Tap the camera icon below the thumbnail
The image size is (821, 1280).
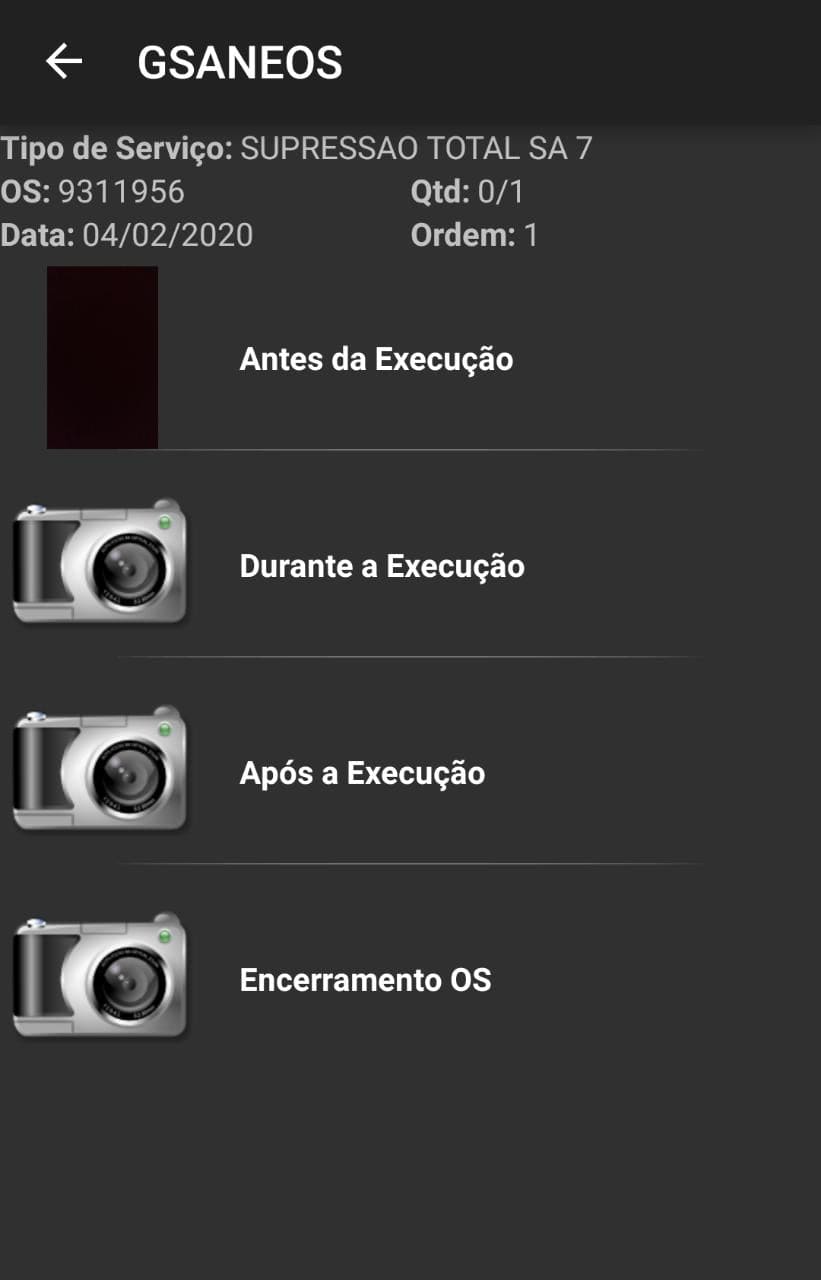pos(100,563)
